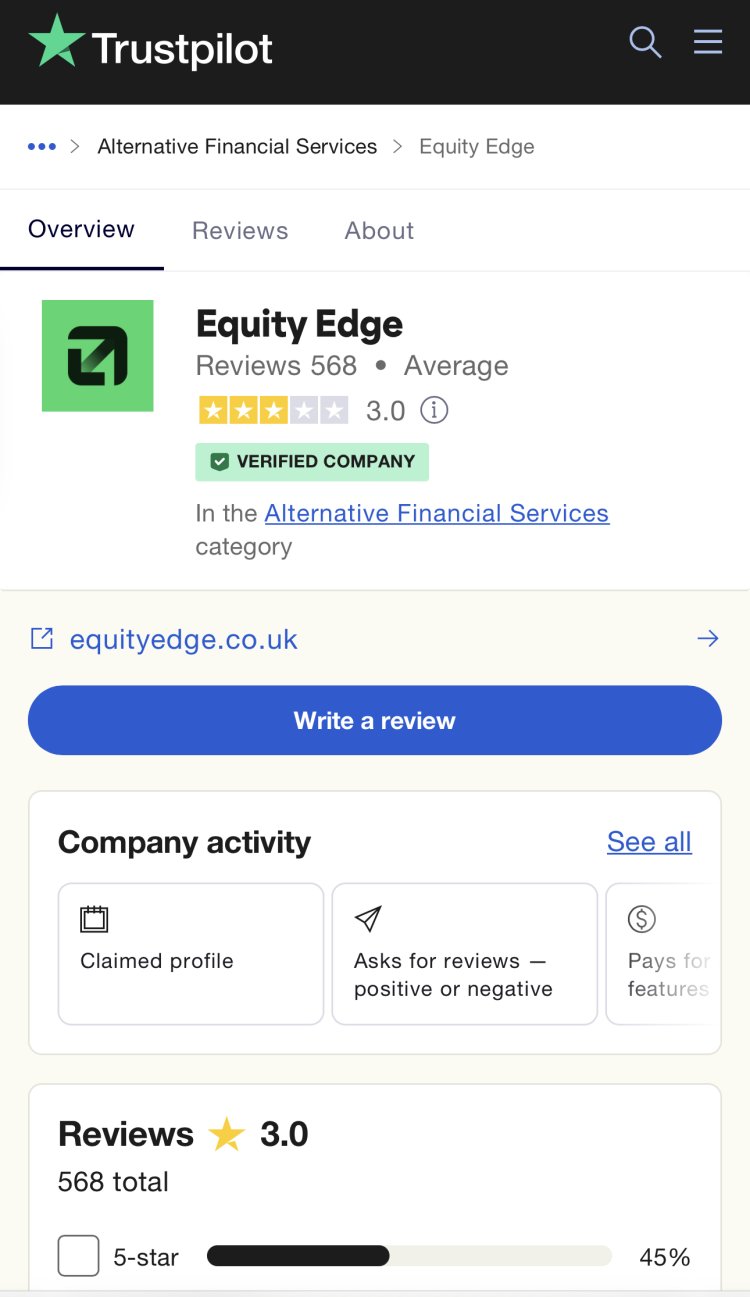Open search on Trustpilot
This screenshot has height=1297, width=750.
(645, 43)
